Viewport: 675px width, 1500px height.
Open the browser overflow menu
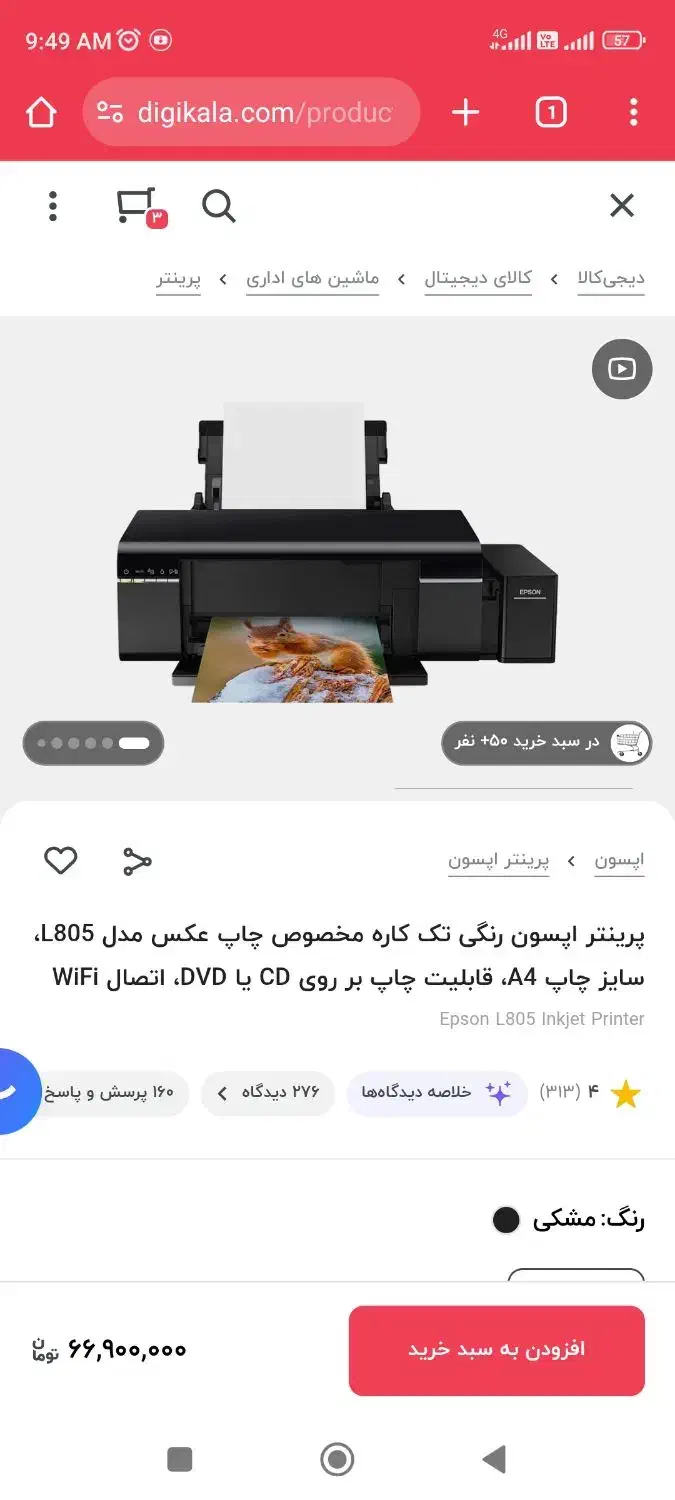tap(633, 112)
